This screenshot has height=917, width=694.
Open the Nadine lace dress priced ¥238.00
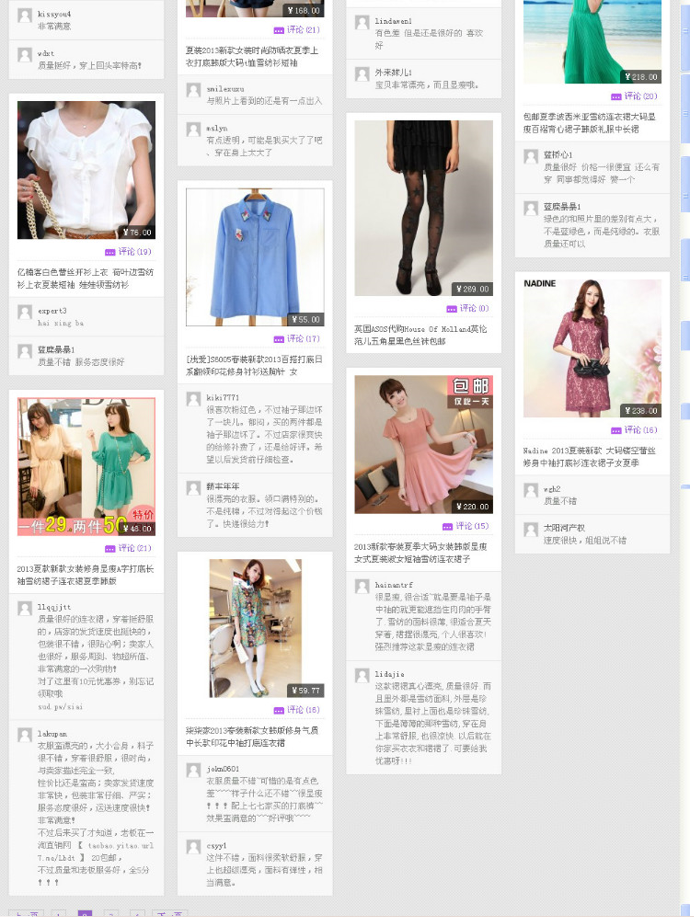tap(592, 348)
